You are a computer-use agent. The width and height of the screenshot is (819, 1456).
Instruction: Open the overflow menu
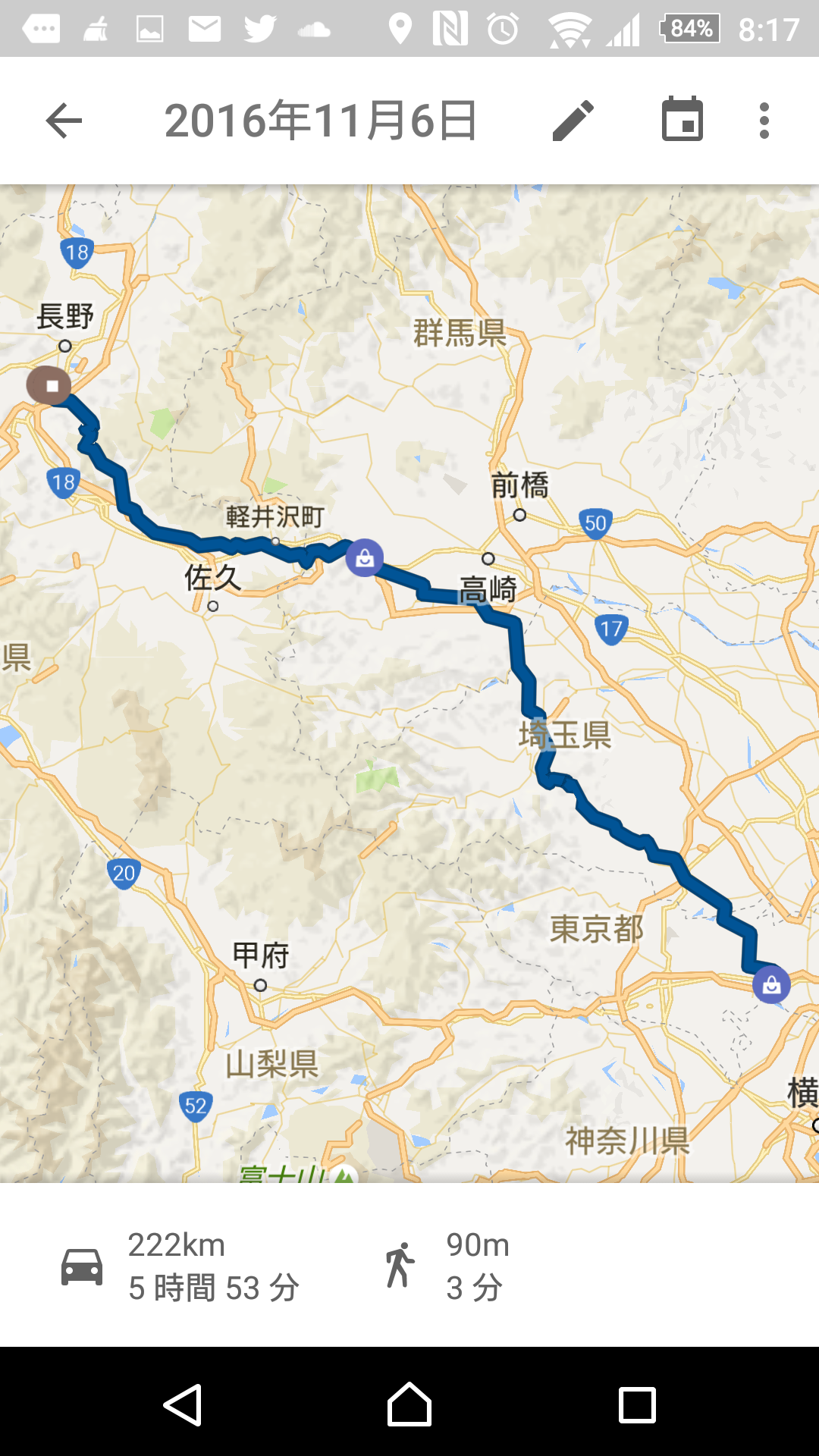pos(764,121)
